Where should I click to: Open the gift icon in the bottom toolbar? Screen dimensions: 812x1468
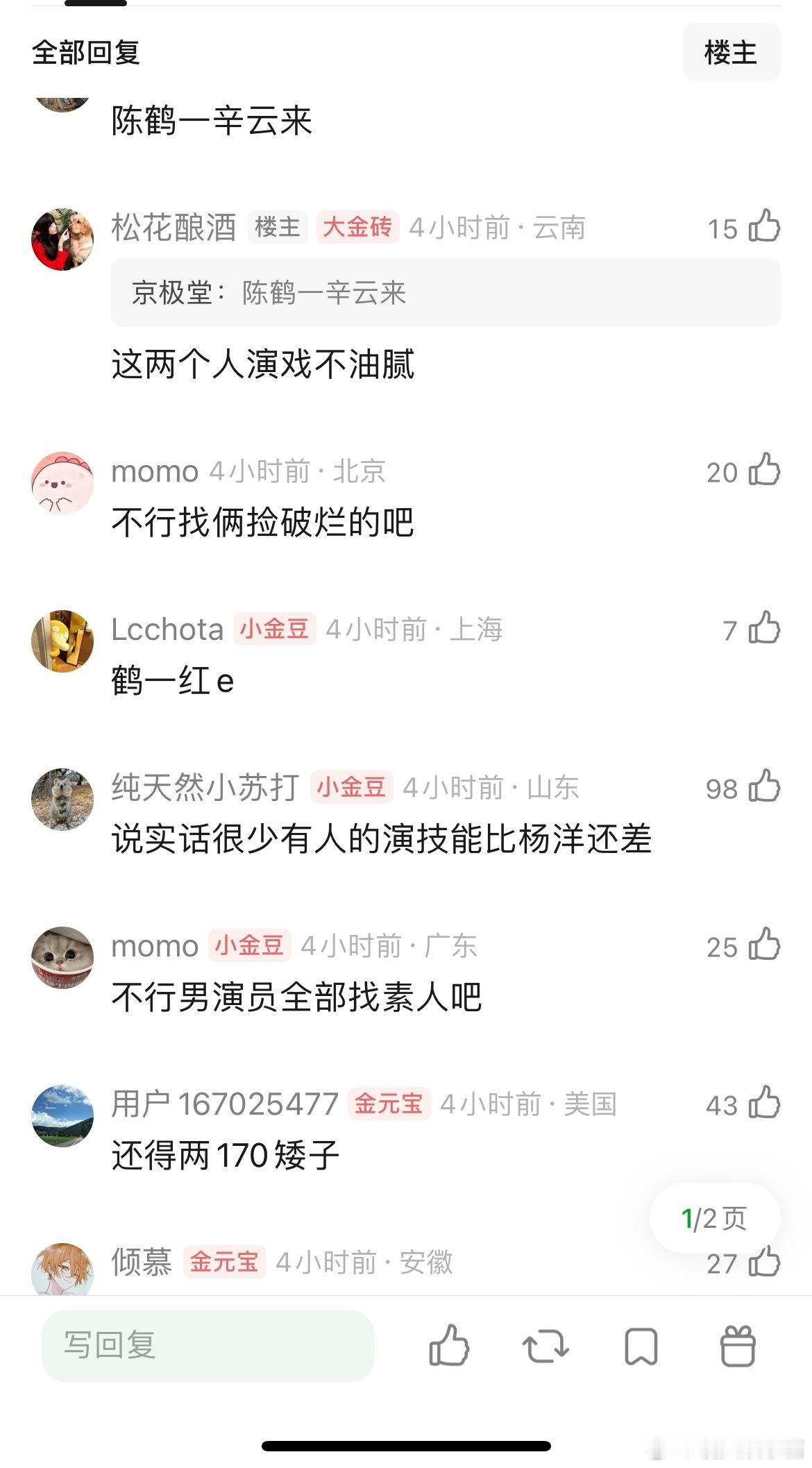coord(738,1345)
